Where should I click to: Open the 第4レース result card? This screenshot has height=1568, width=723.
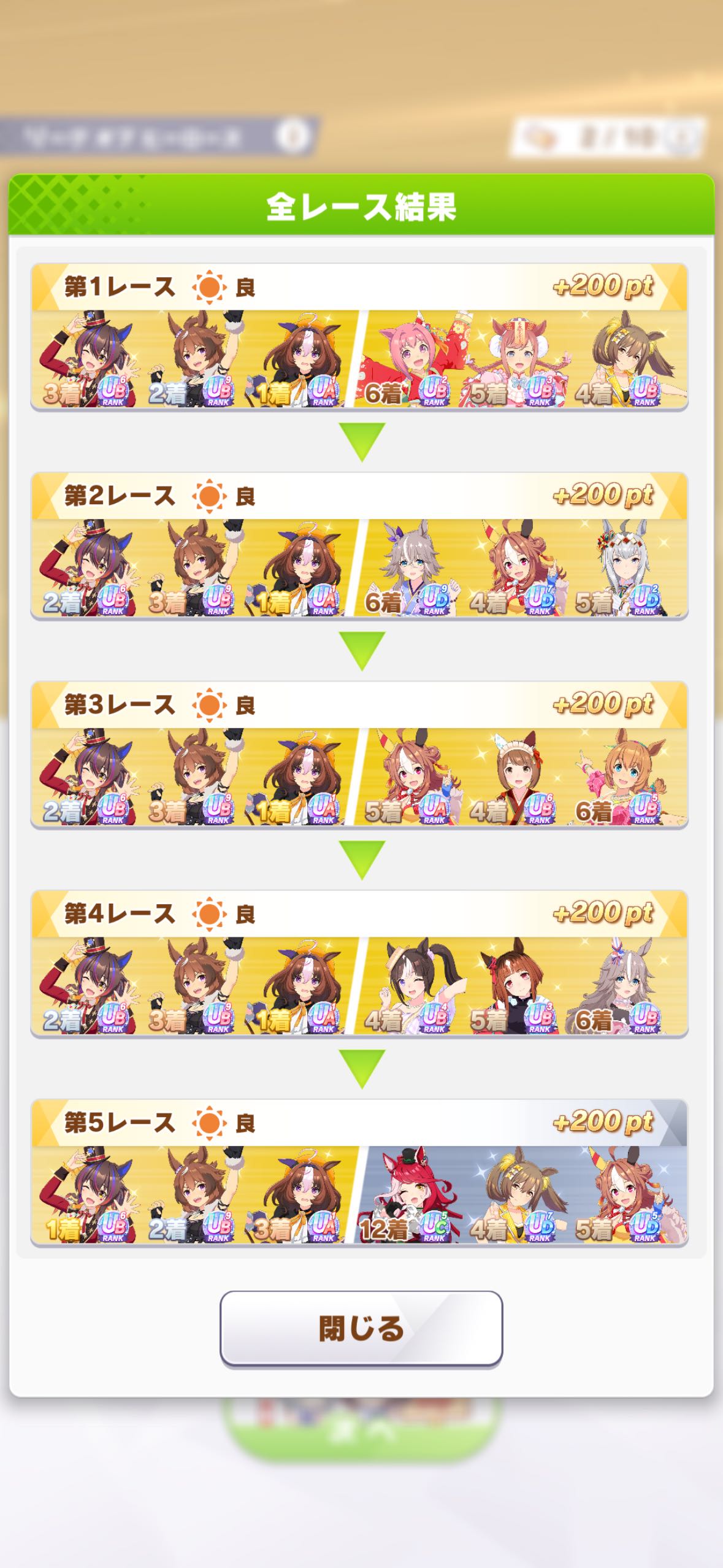pyautogui.click(x=359, y=964)
